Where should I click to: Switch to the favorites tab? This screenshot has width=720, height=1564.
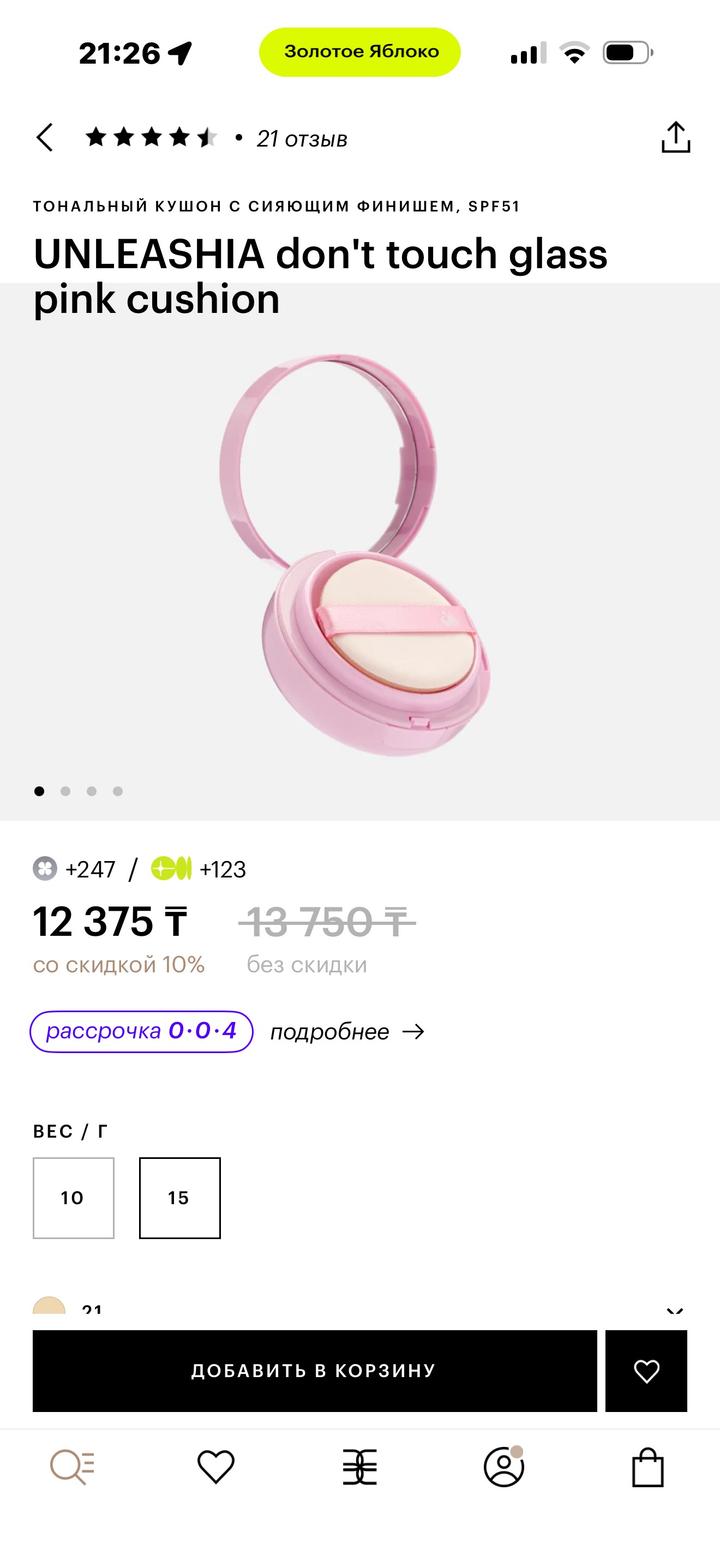pos(216,1467)
